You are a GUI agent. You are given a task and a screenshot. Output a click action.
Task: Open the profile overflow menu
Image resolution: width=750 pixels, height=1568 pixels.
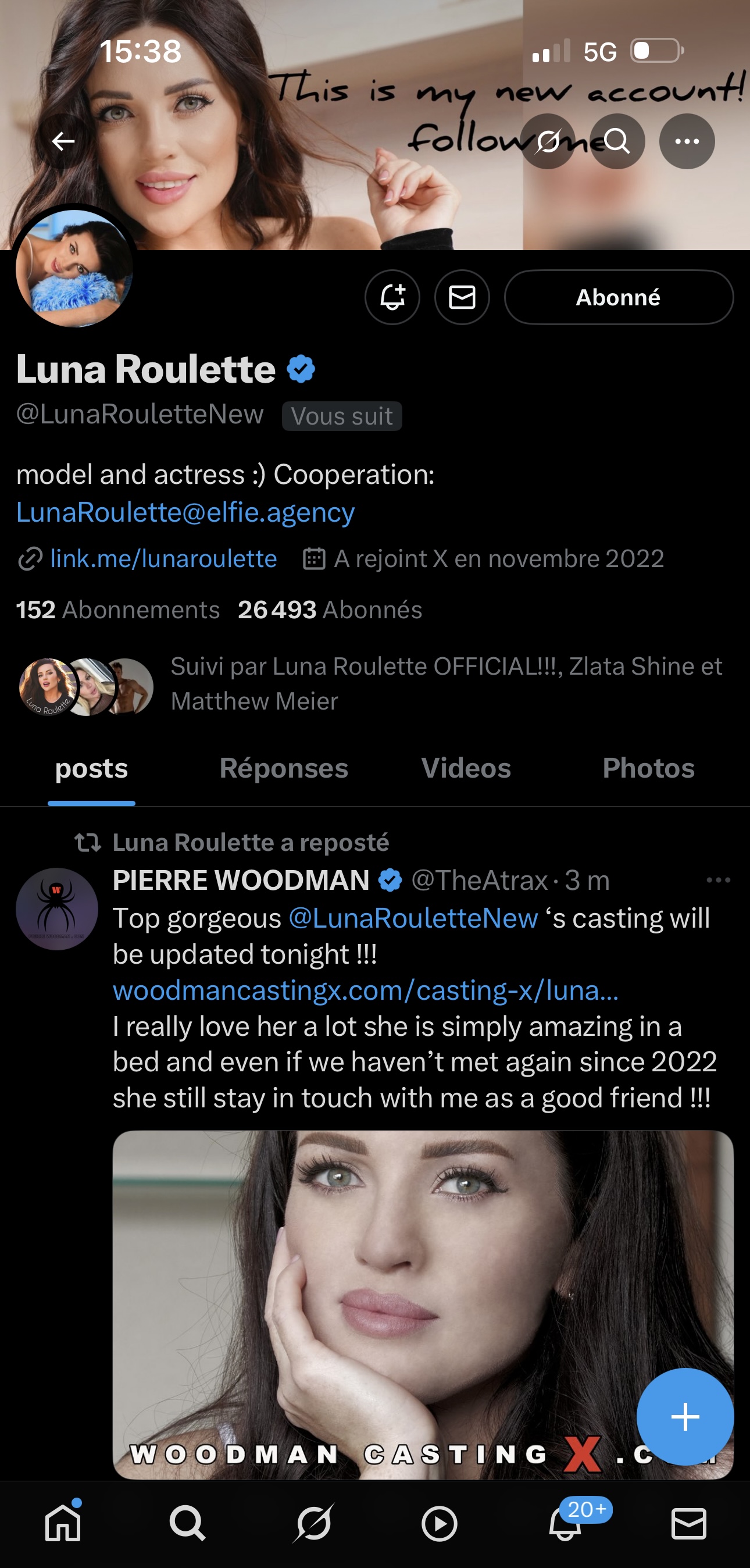click(687, 141)
